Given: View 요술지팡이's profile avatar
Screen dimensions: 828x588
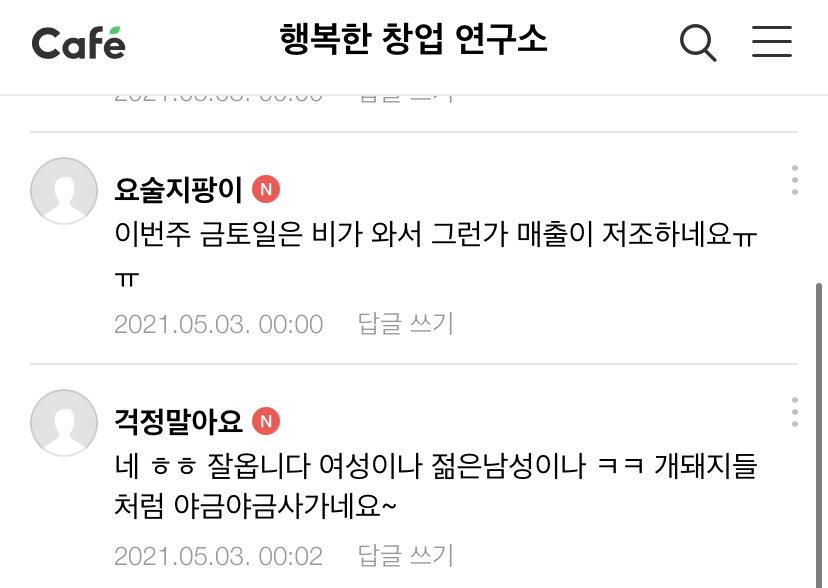Looking at the screenshot, I should click(64, 190).
